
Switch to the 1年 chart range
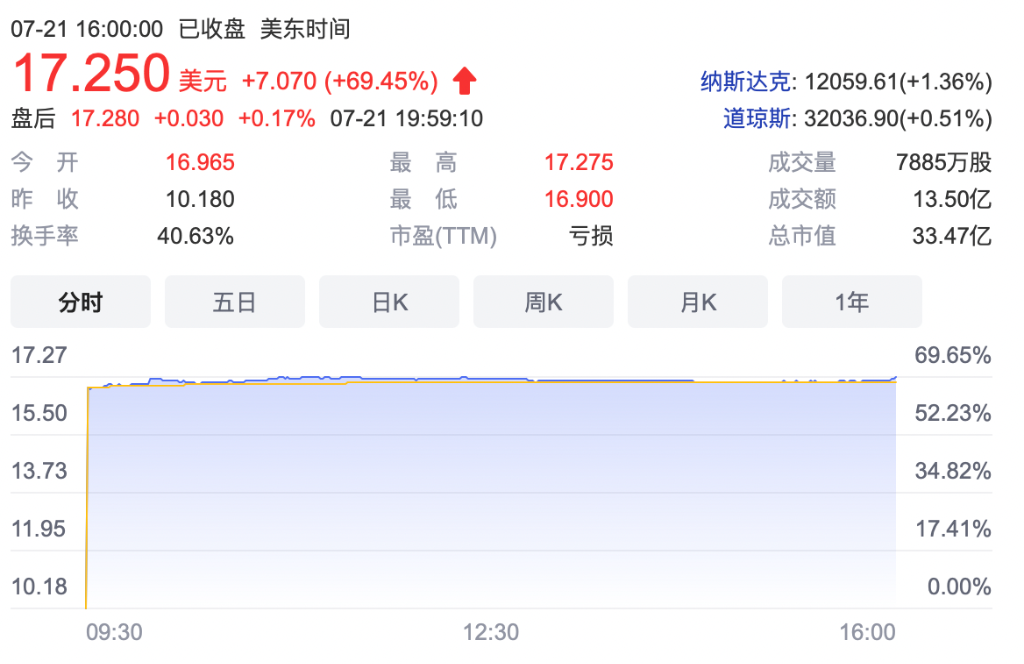[x=851, y=302]
